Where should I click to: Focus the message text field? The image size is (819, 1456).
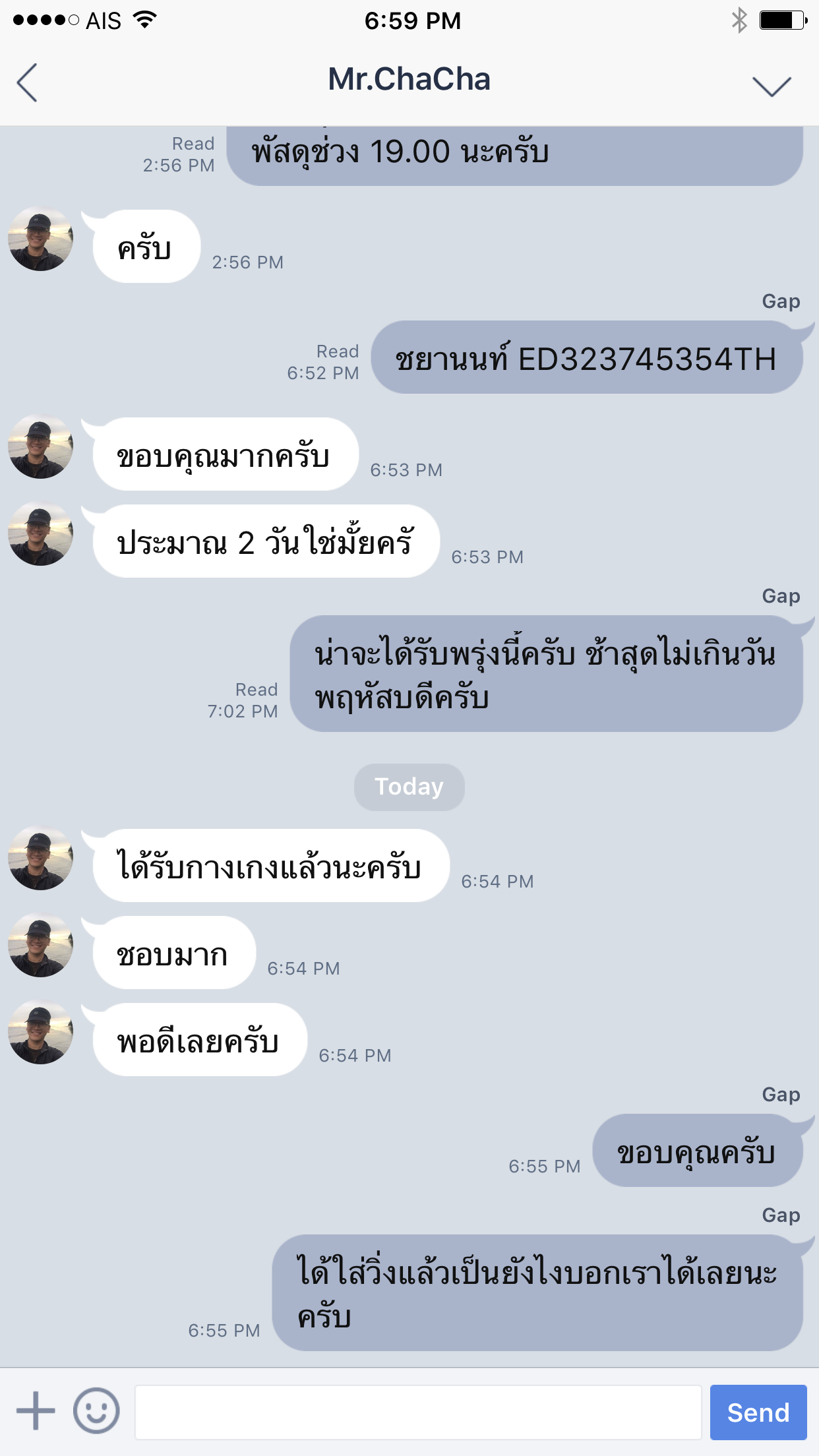point(418,1412)
